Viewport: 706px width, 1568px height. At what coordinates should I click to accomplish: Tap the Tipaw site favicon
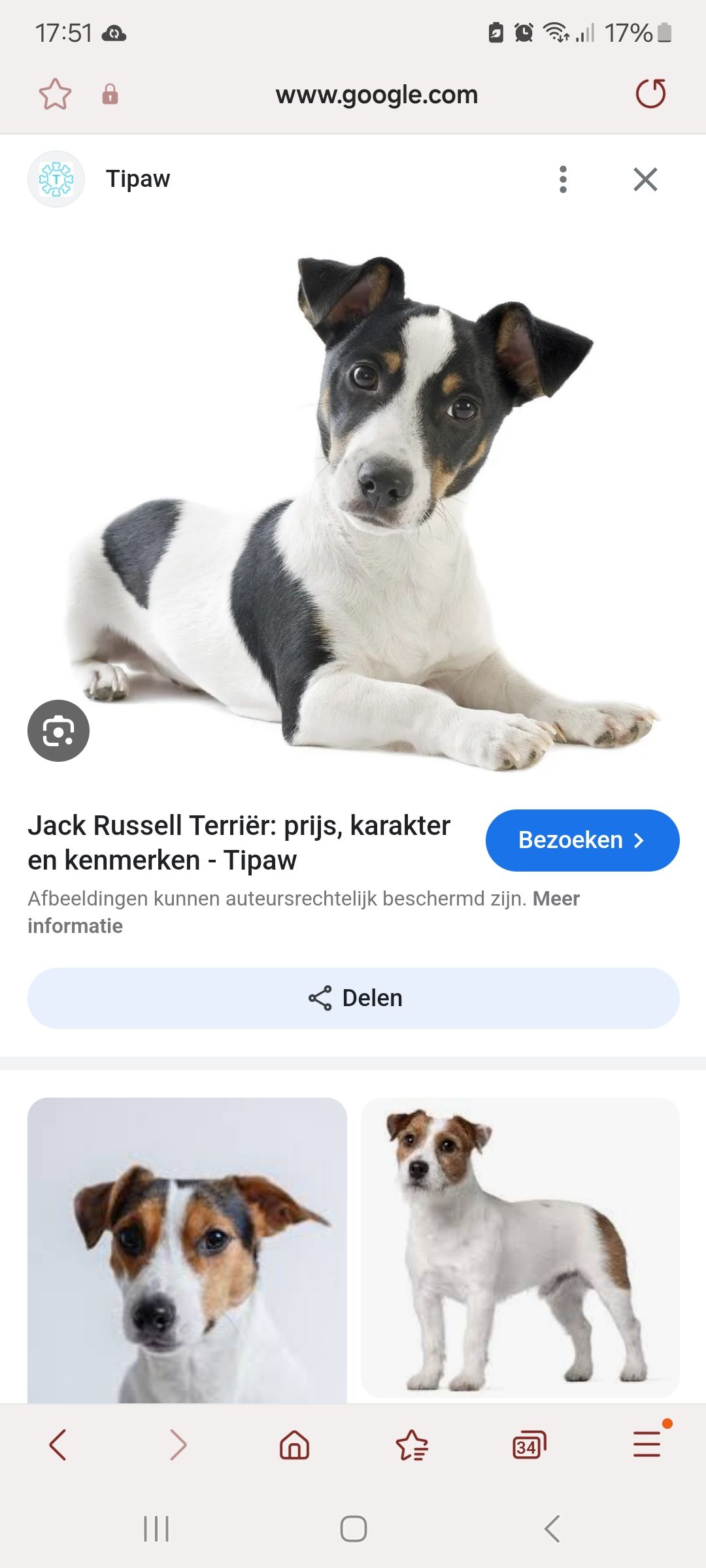click(56, 178)
